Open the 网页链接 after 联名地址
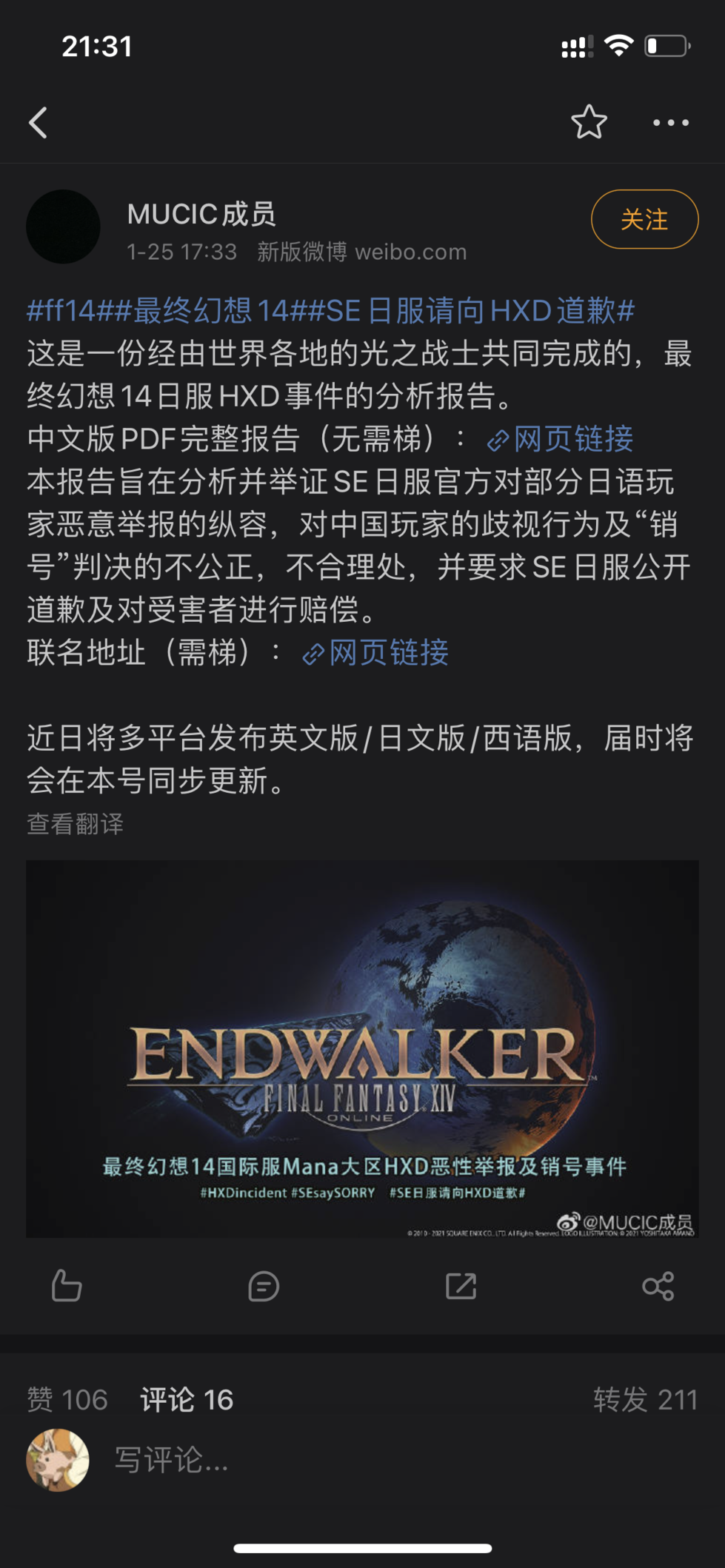 coord(376,653)
